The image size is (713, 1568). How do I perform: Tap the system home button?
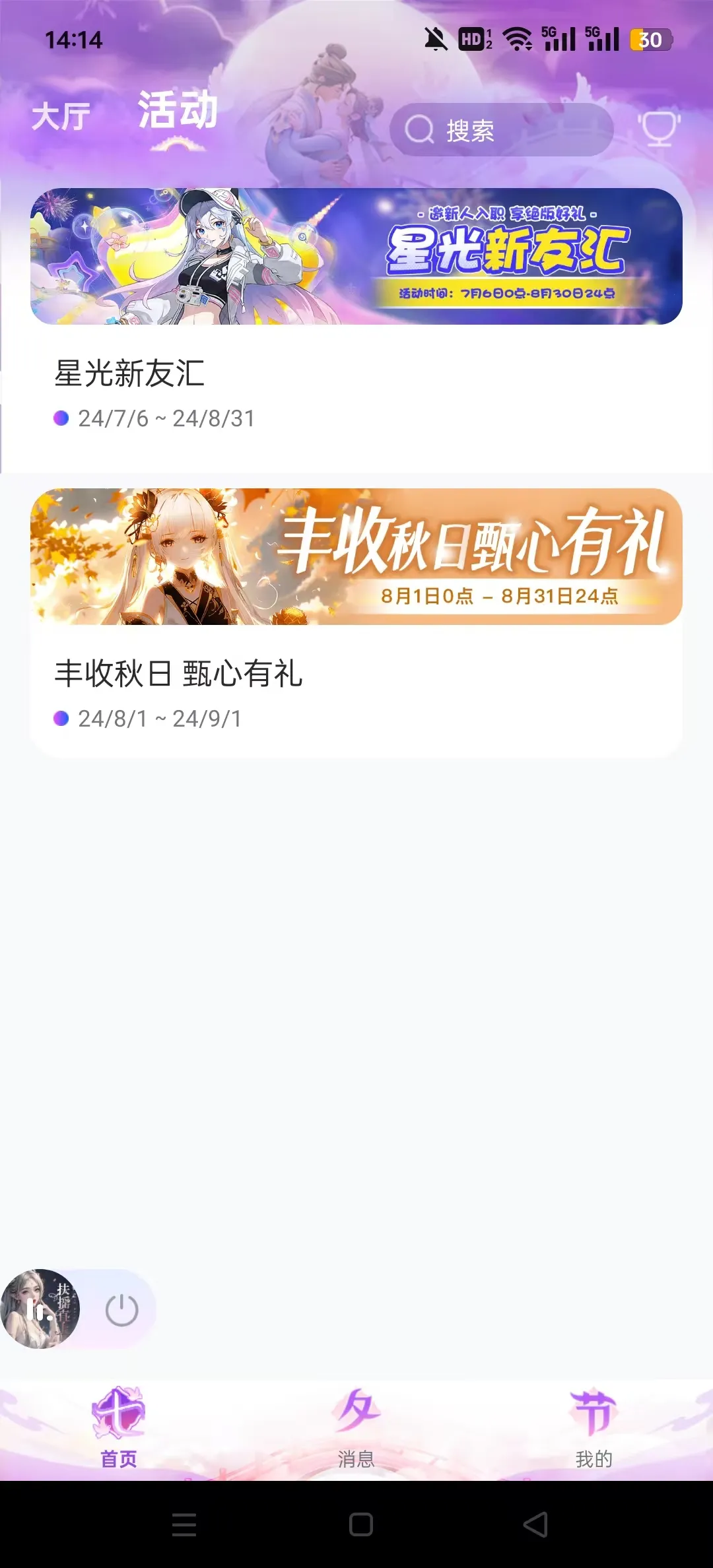[360, 1524]
